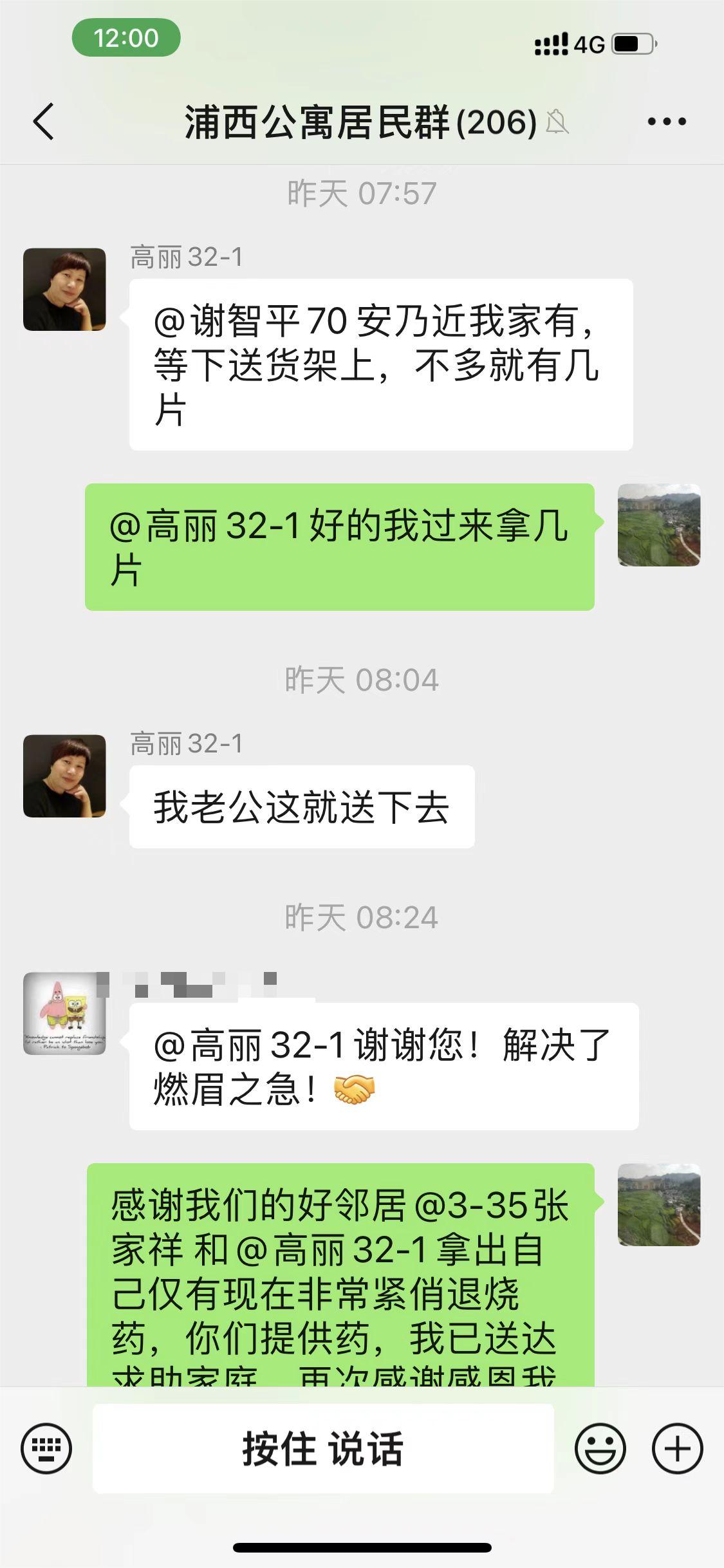Open the SpongeBob avatar sender's profile
724x1568 pixels.
click(x=64, y=1013)
